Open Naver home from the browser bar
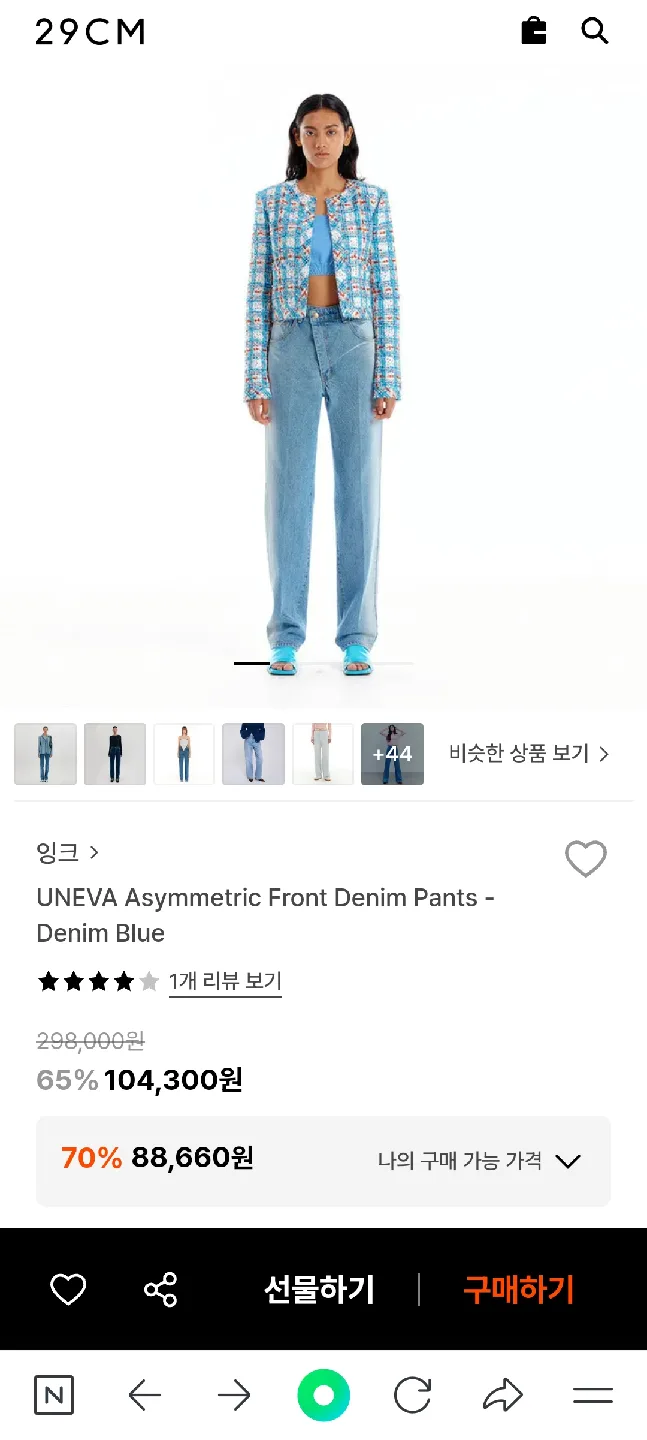Viewport: 647px width, 1440px height. 54,1395
